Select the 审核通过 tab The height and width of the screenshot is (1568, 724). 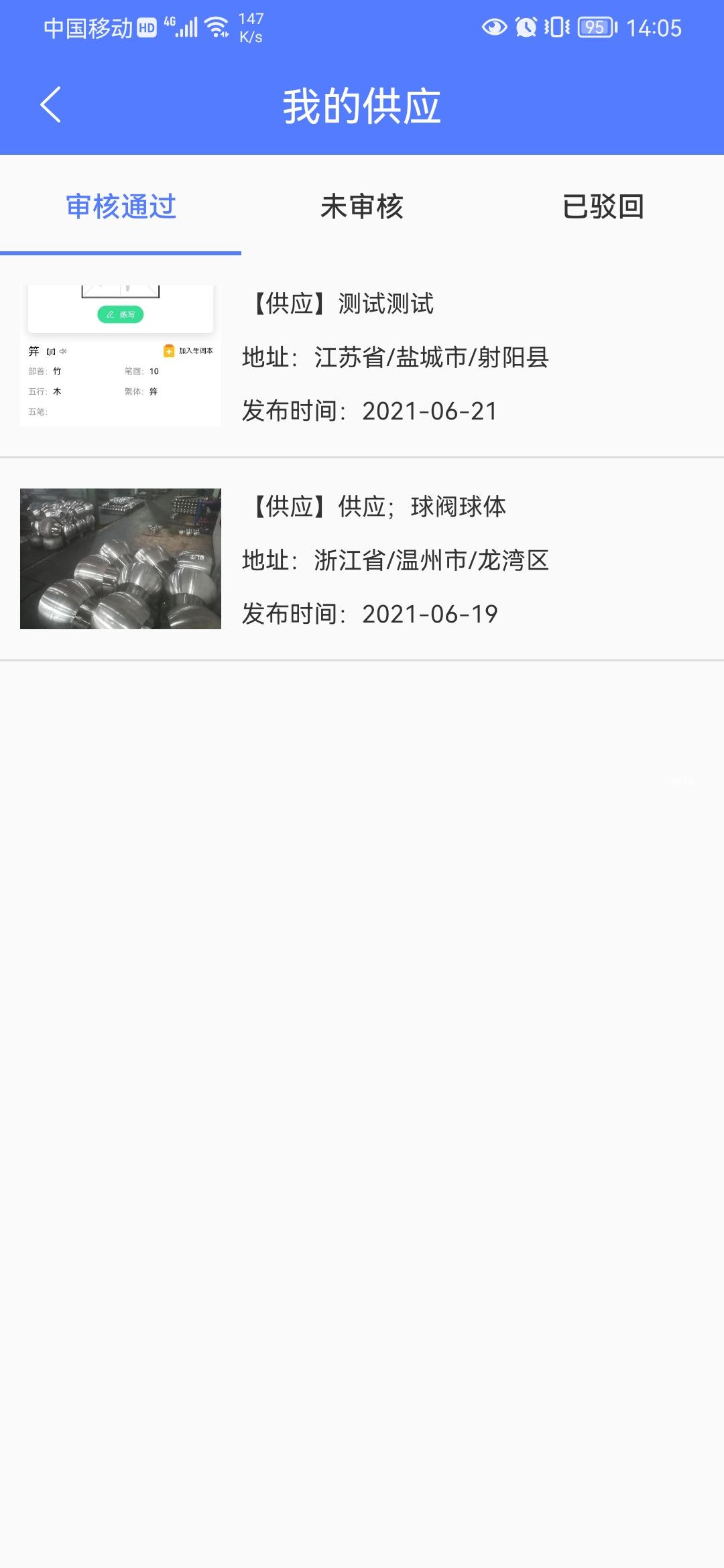(x=121, y=206)
